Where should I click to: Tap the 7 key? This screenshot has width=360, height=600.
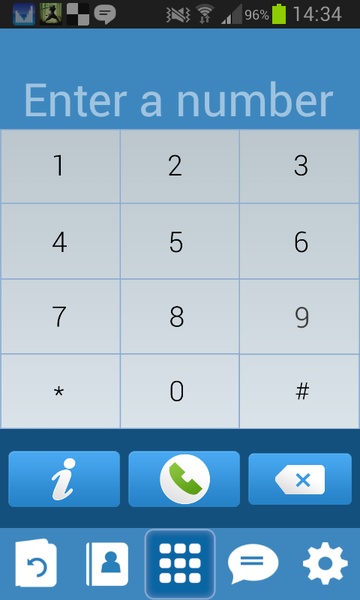(60, 316)
